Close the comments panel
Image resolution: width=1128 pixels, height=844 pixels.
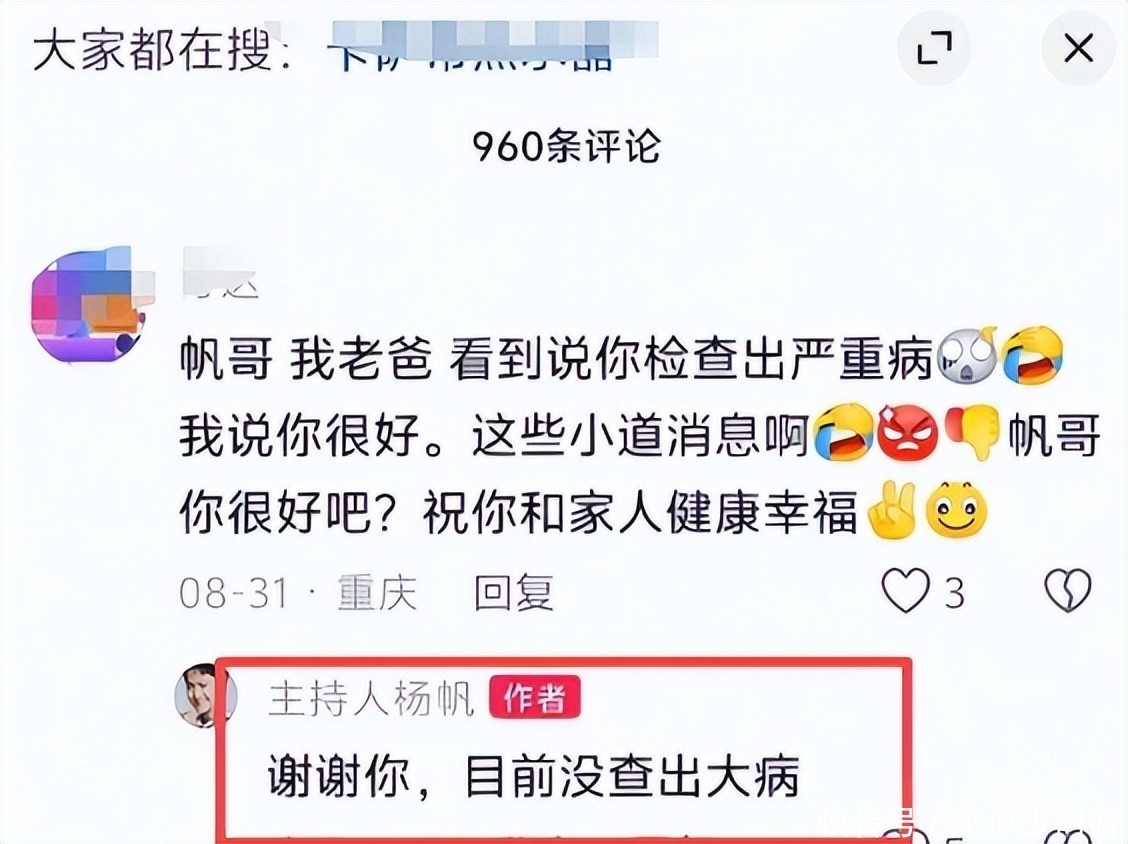(x=1078, y=49)
